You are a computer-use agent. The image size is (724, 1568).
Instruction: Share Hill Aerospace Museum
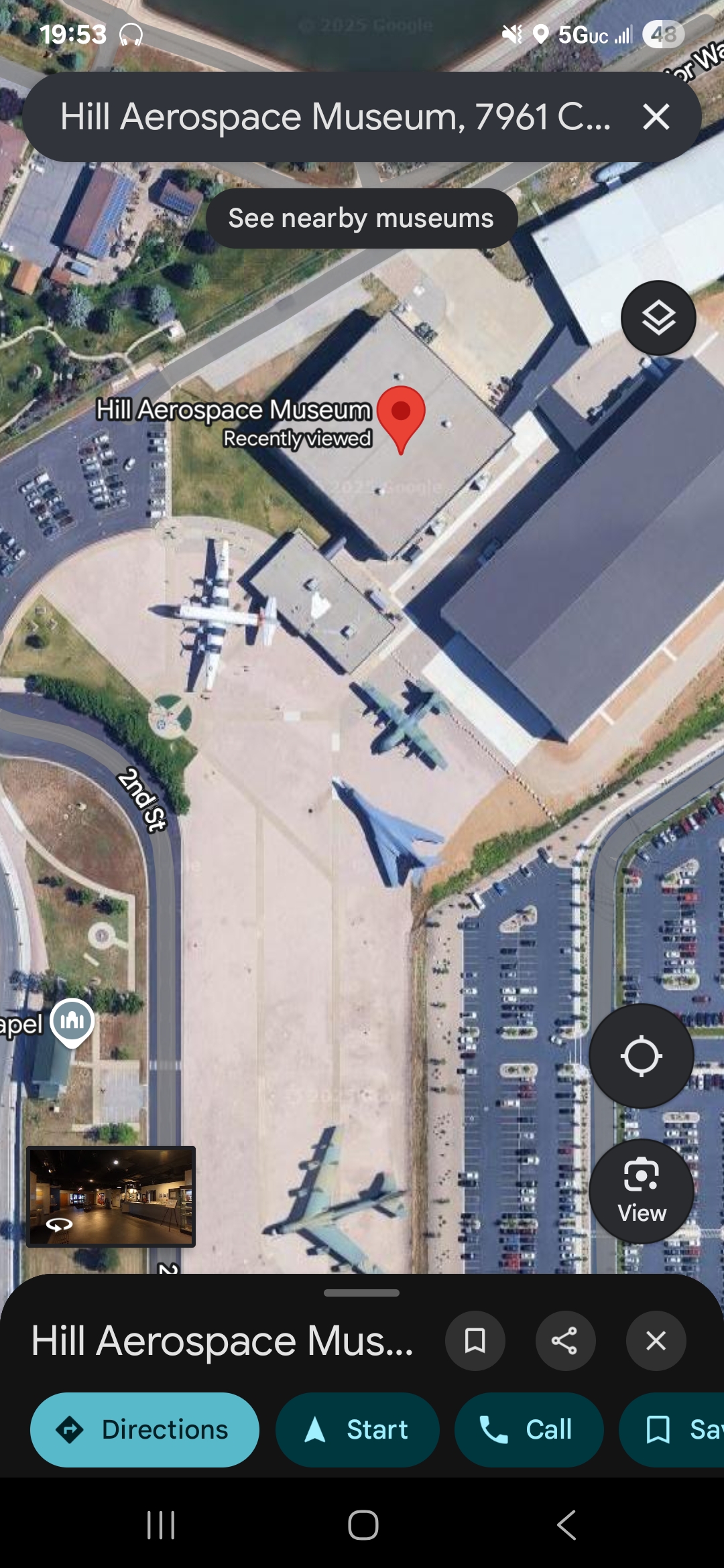tap(565, 1341)
